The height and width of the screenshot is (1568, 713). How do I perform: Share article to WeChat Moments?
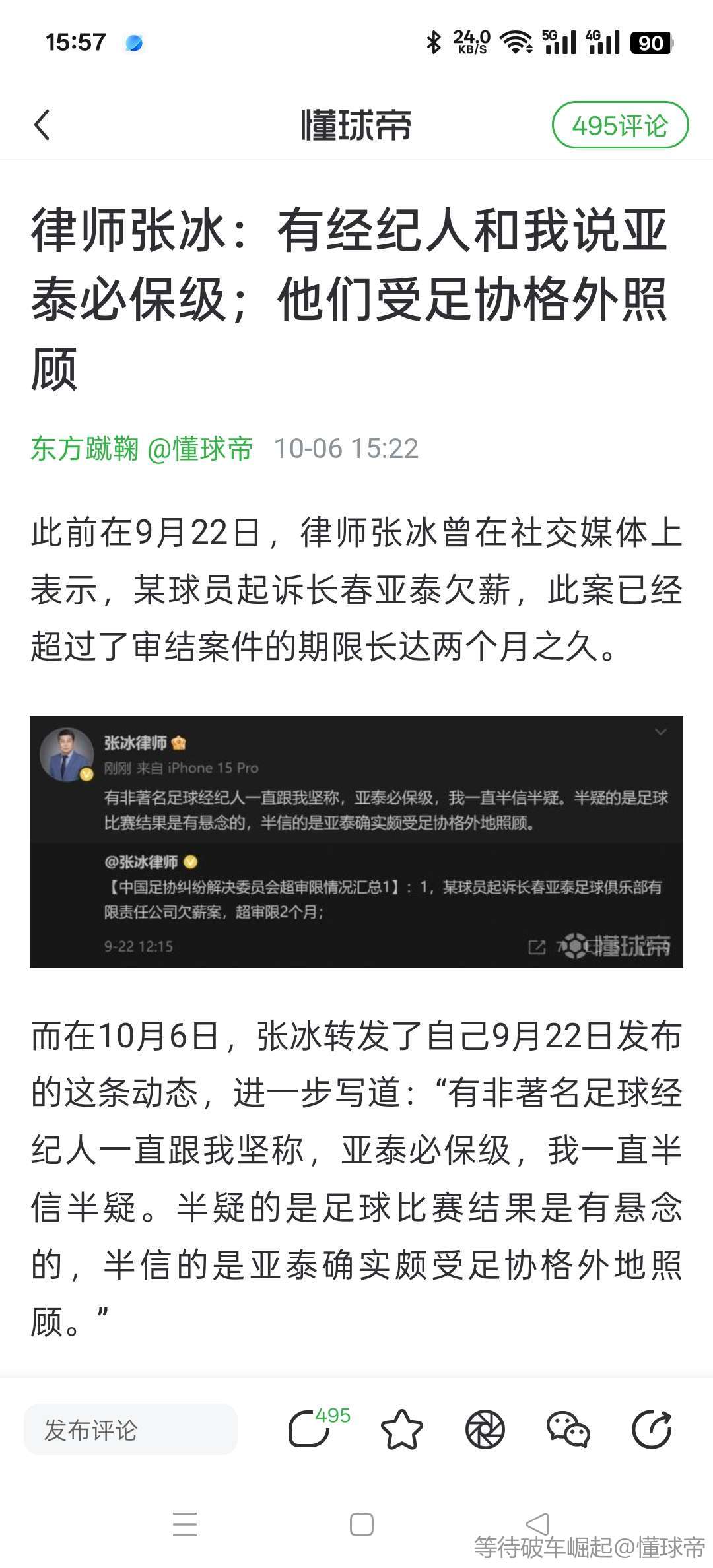[x=485, y=1429]
